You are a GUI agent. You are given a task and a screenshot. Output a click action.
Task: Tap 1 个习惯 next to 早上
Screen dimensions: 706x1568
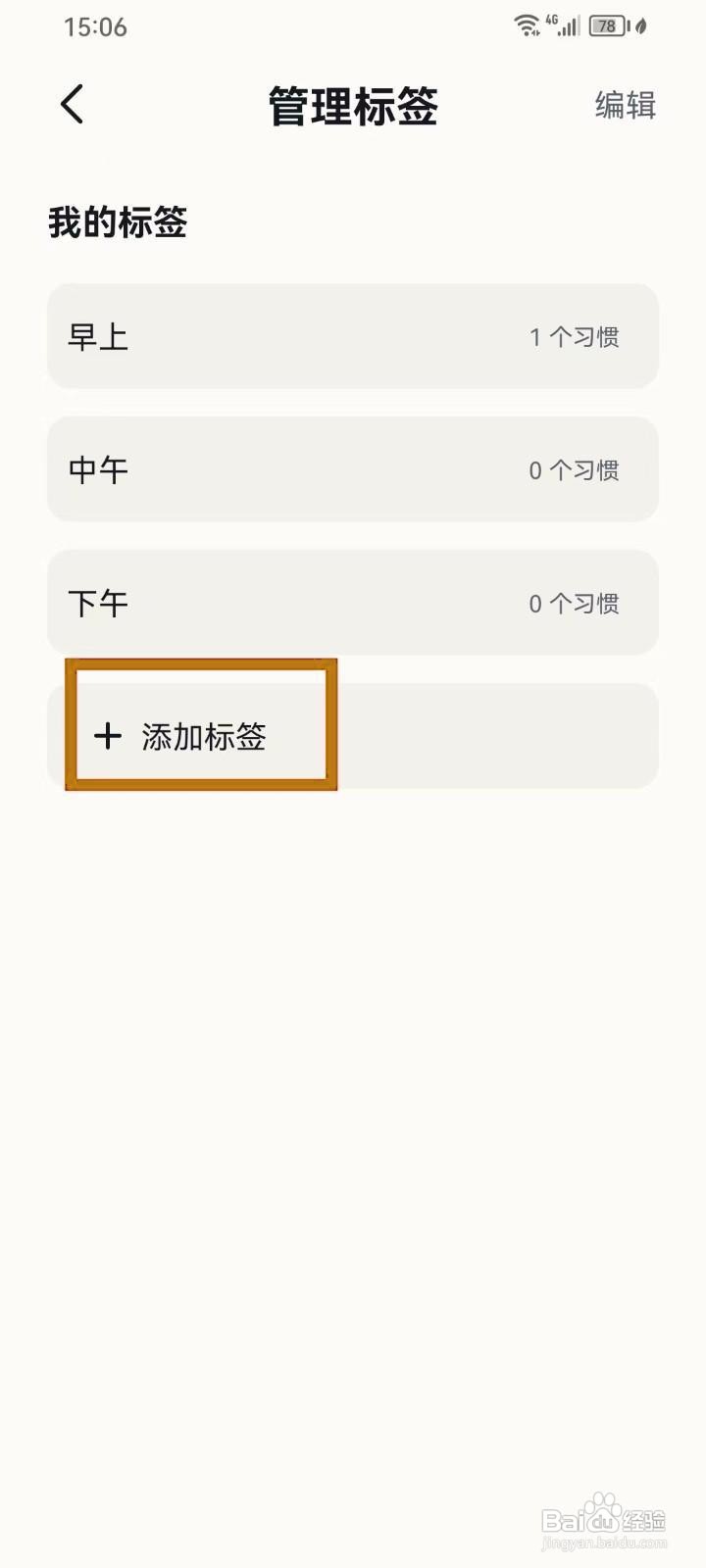coord(575,335)
